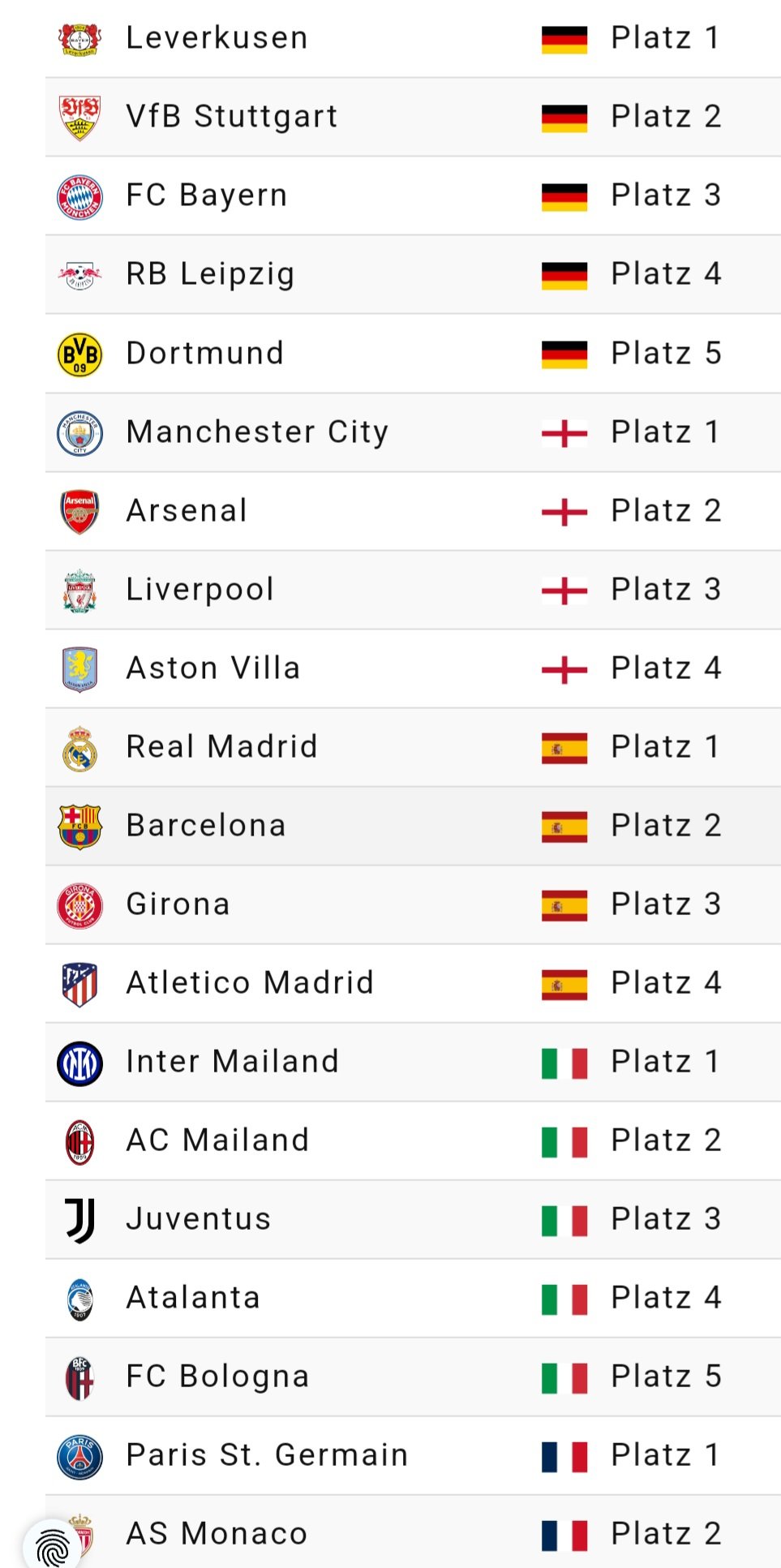The height and width of the screenshot is (1568, 781).
Task: Open FC Bayern entry
Action: (413, 195)
